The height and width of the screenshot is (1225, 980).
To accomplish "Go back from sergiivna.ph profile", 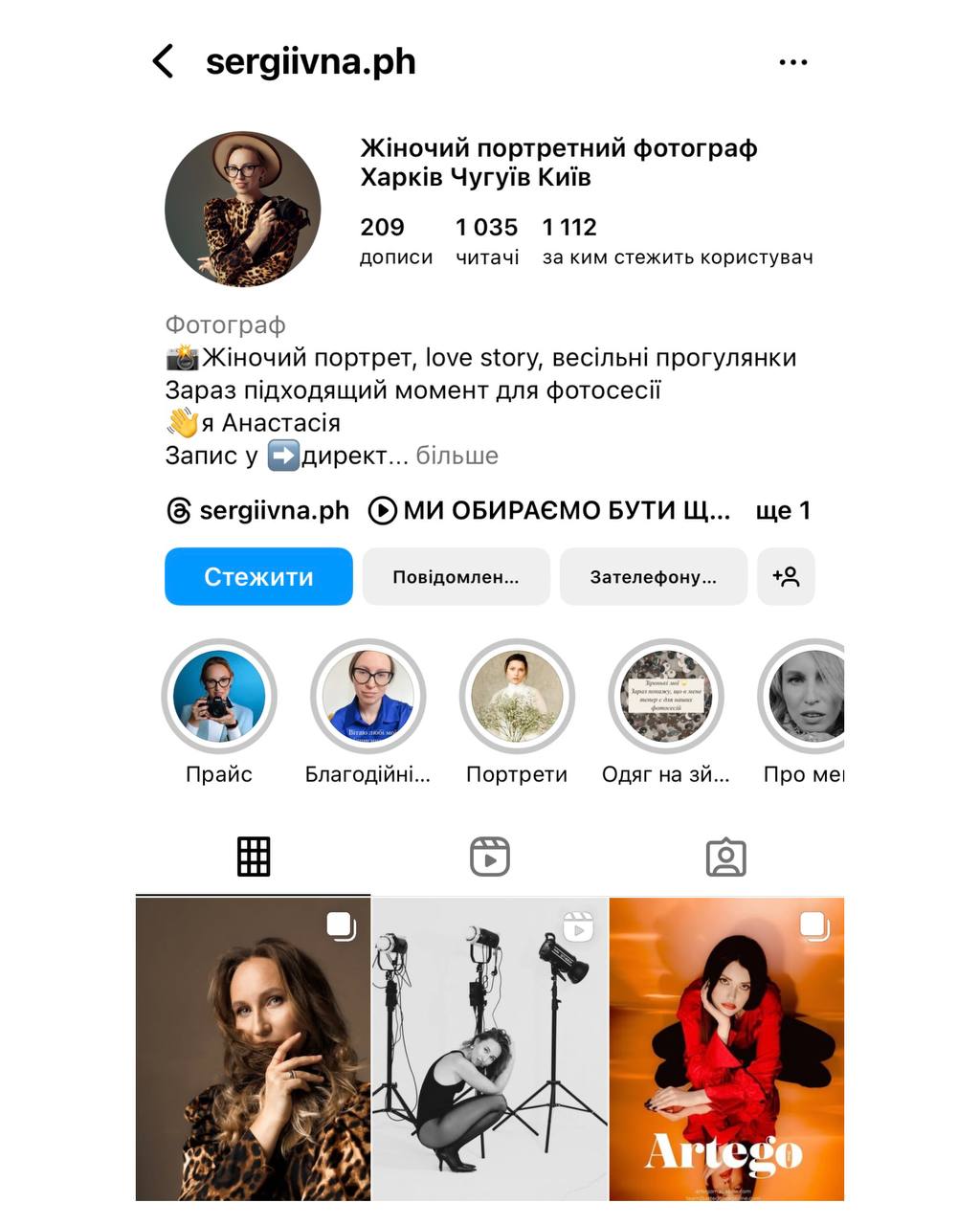I will coord(164,61).
